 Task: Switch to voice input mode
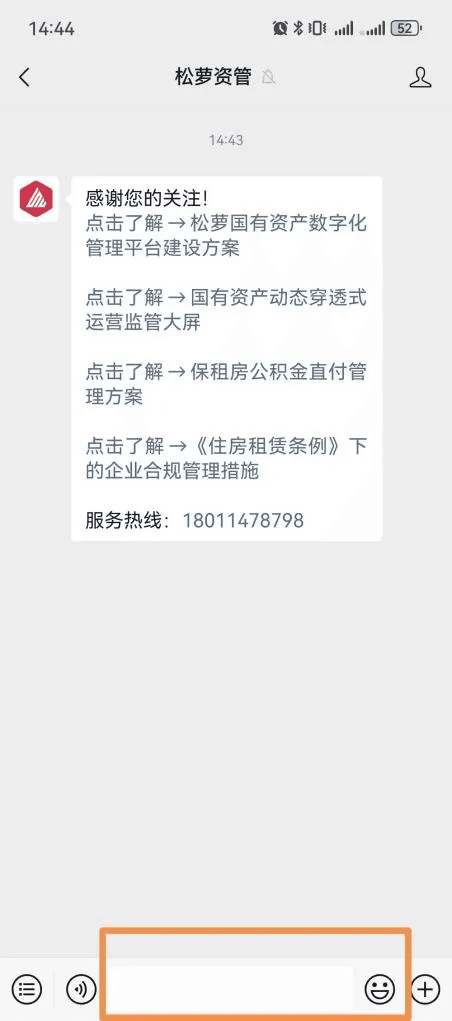[81, 989]
